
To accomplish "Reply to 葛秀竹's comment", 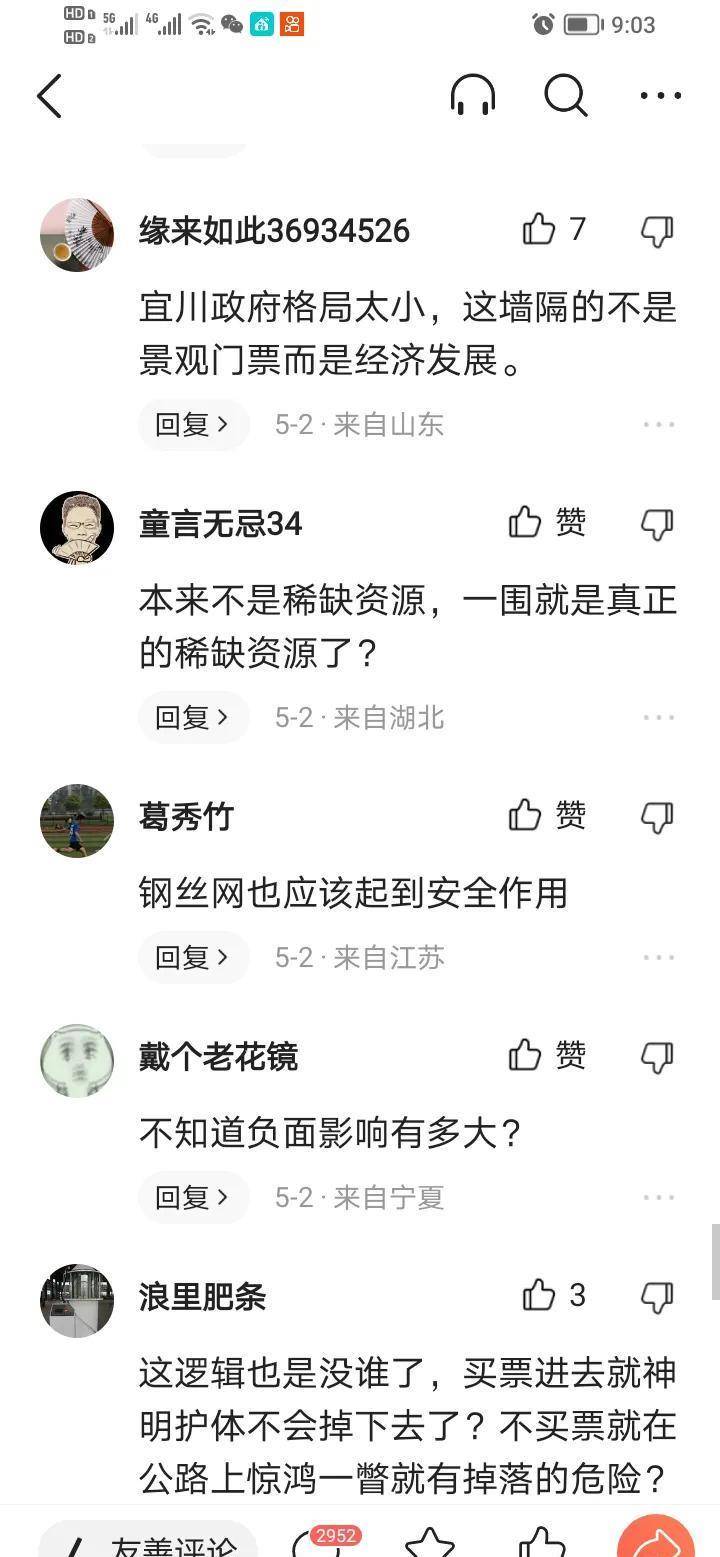I will pyautogui.click(x=192, y=958).
